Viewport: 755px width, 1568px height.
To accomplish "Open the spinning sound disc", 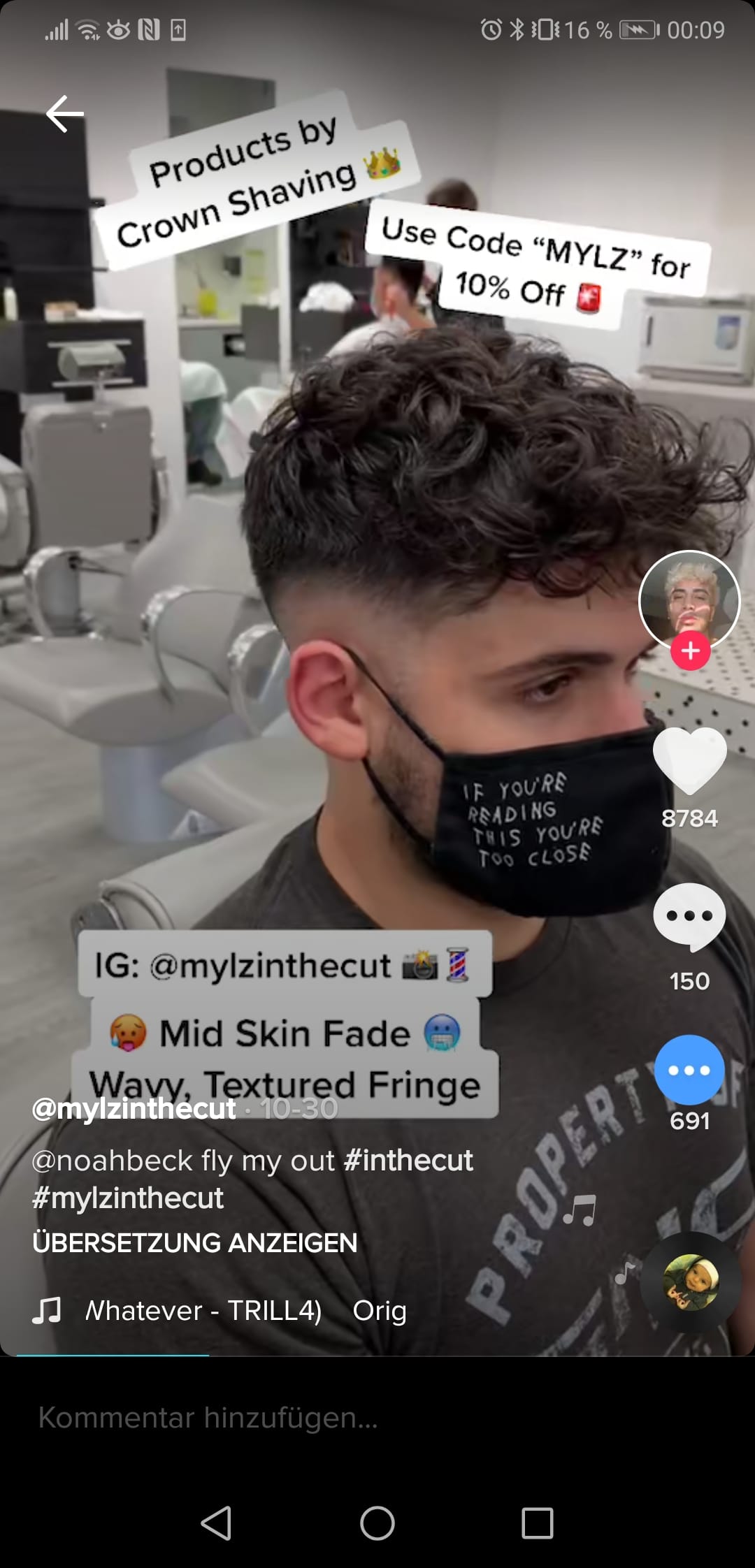I will tap(691, 1282).
